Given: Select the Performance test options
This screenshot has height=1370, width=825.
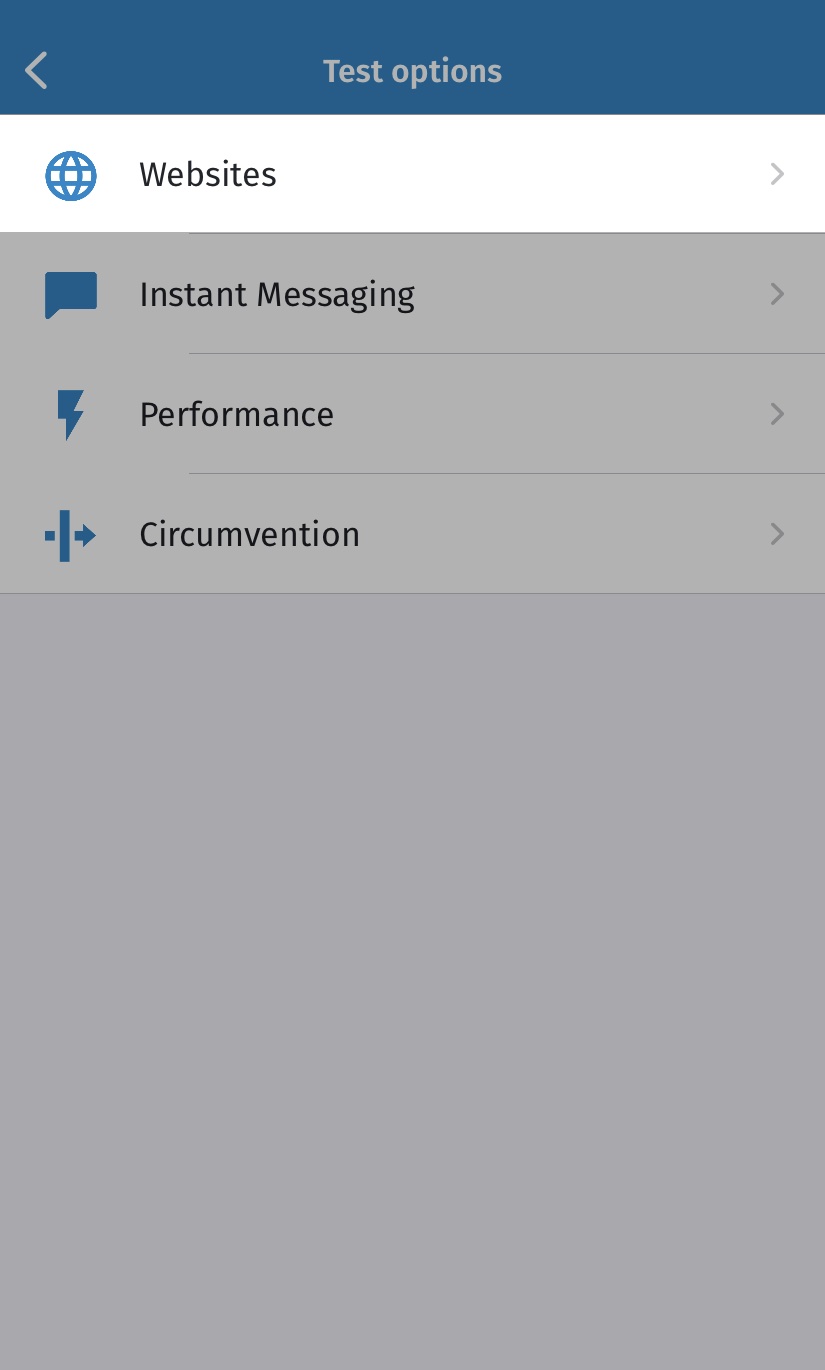Looking at the screenshot, I should coord(412,414).
